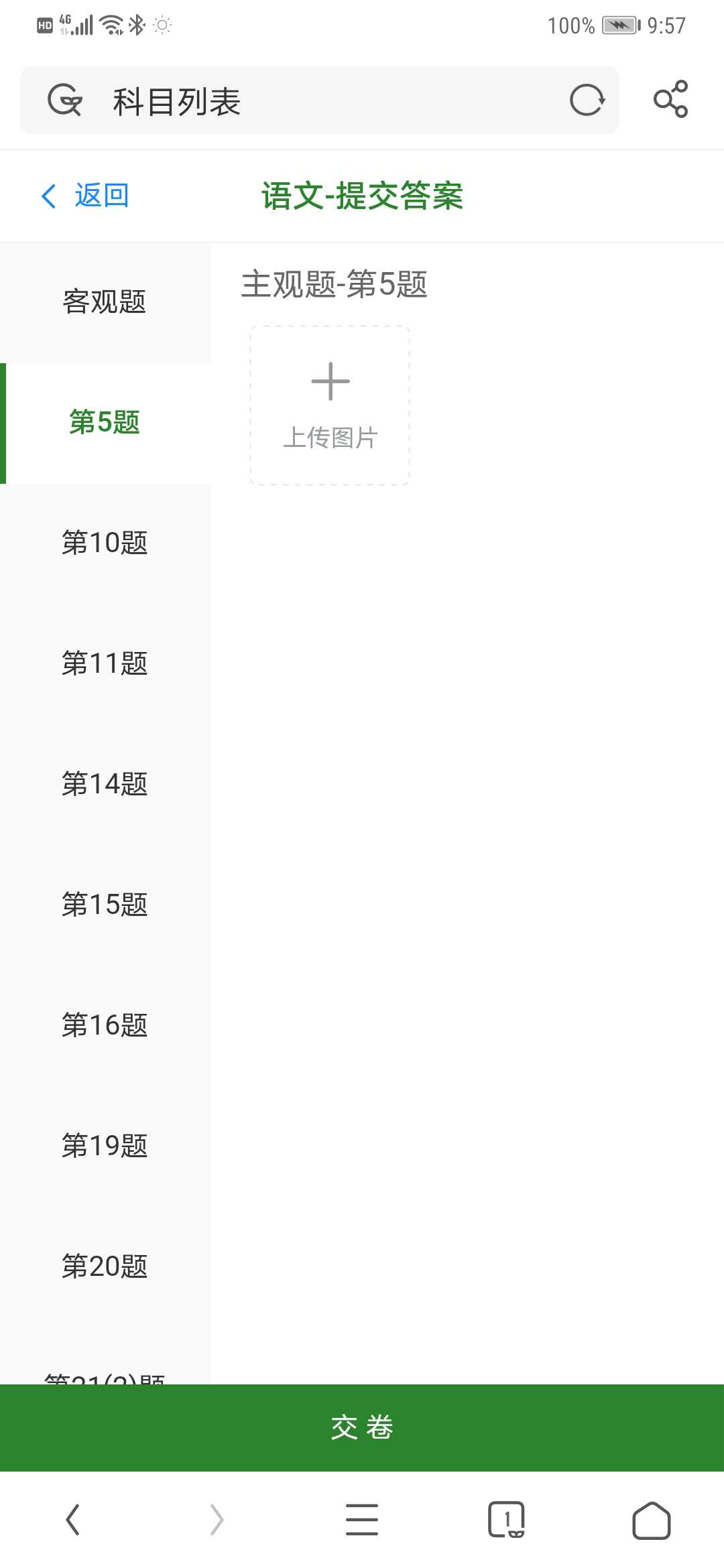724x1568 pixels.
Task: Go to 第11题
Action: (105, 664)
